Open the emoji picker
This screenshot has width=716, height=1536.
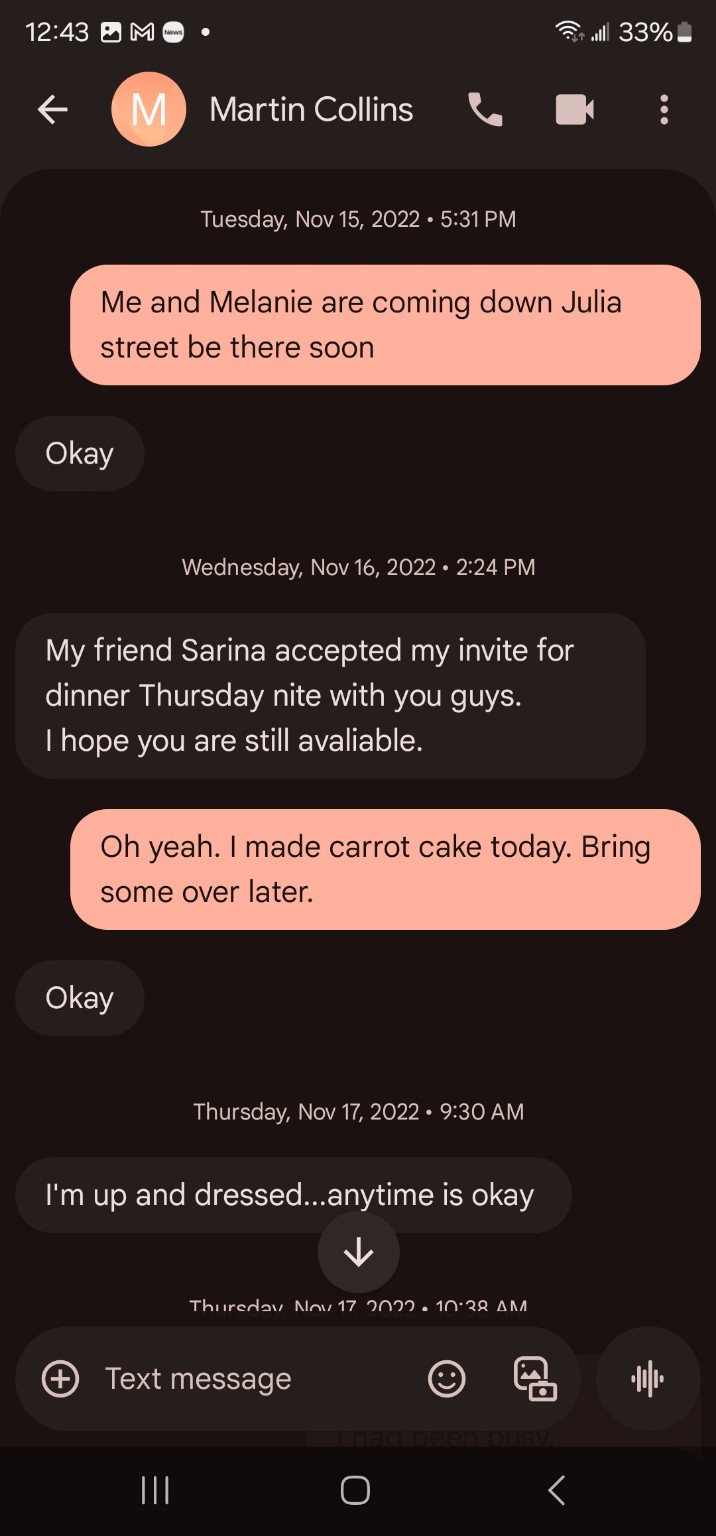446,1379
